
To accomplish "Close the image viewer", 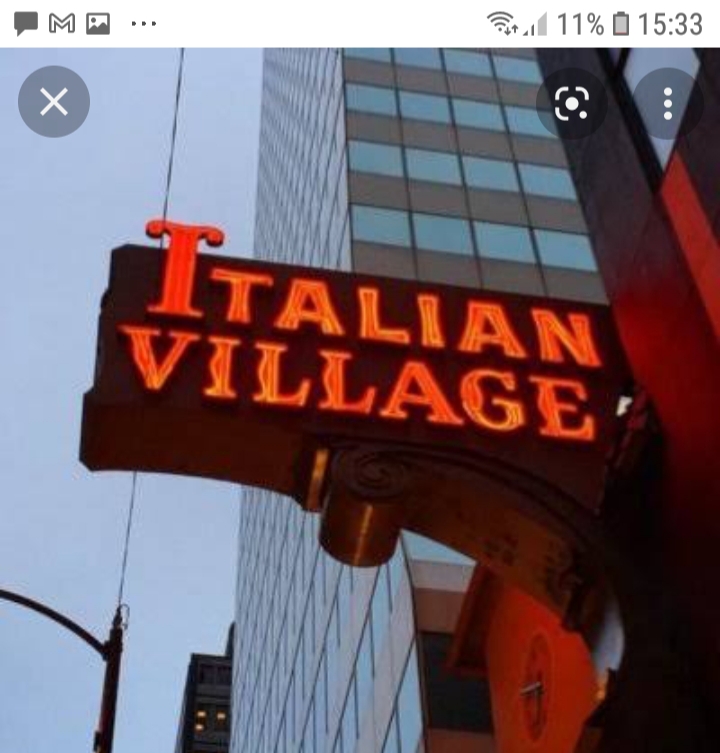I will pyautogui.click(x=54, y=102).
